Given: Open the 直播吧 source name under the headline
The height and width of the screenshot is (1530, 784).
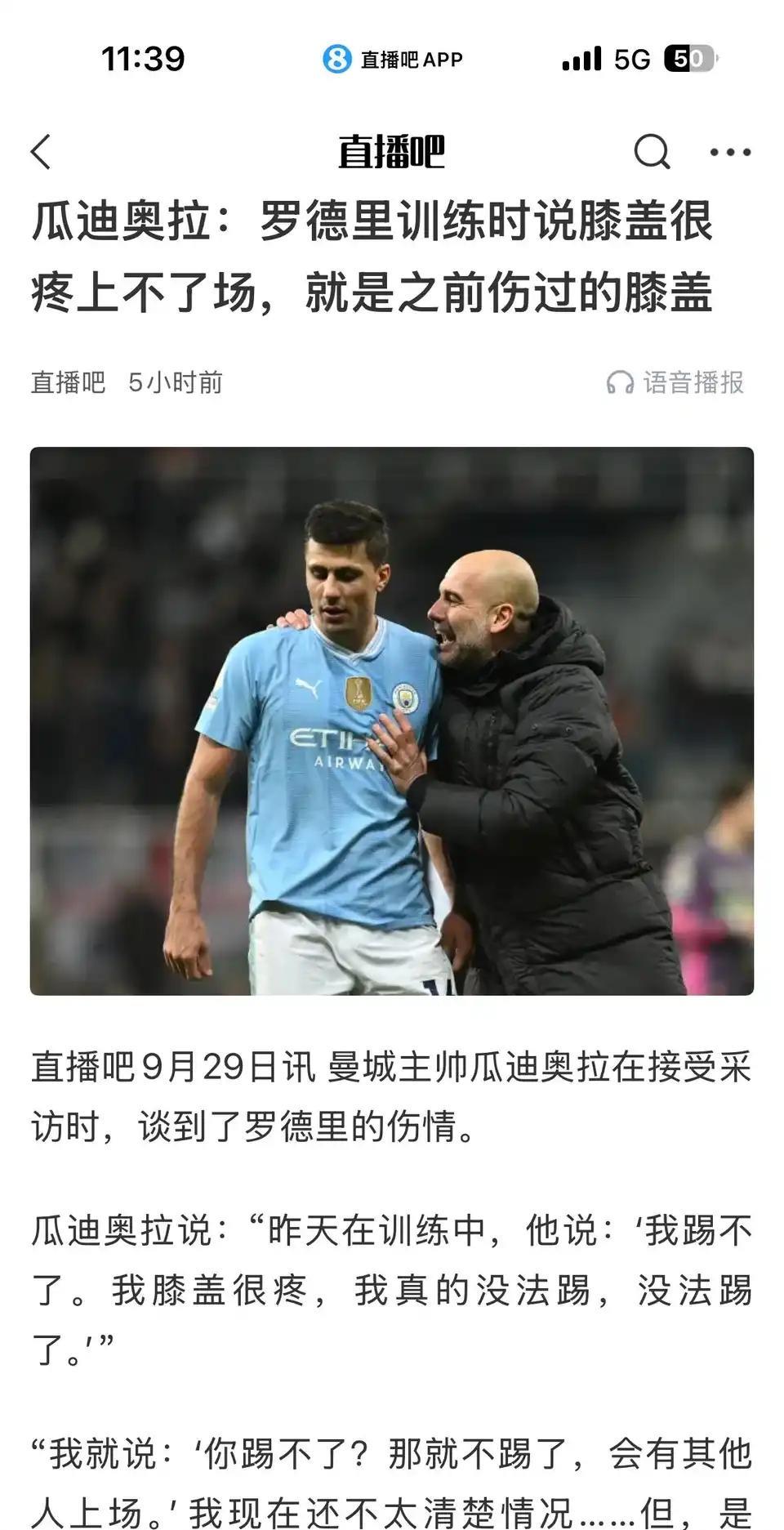Looking at the screenshot, I should tap(69, 382).
